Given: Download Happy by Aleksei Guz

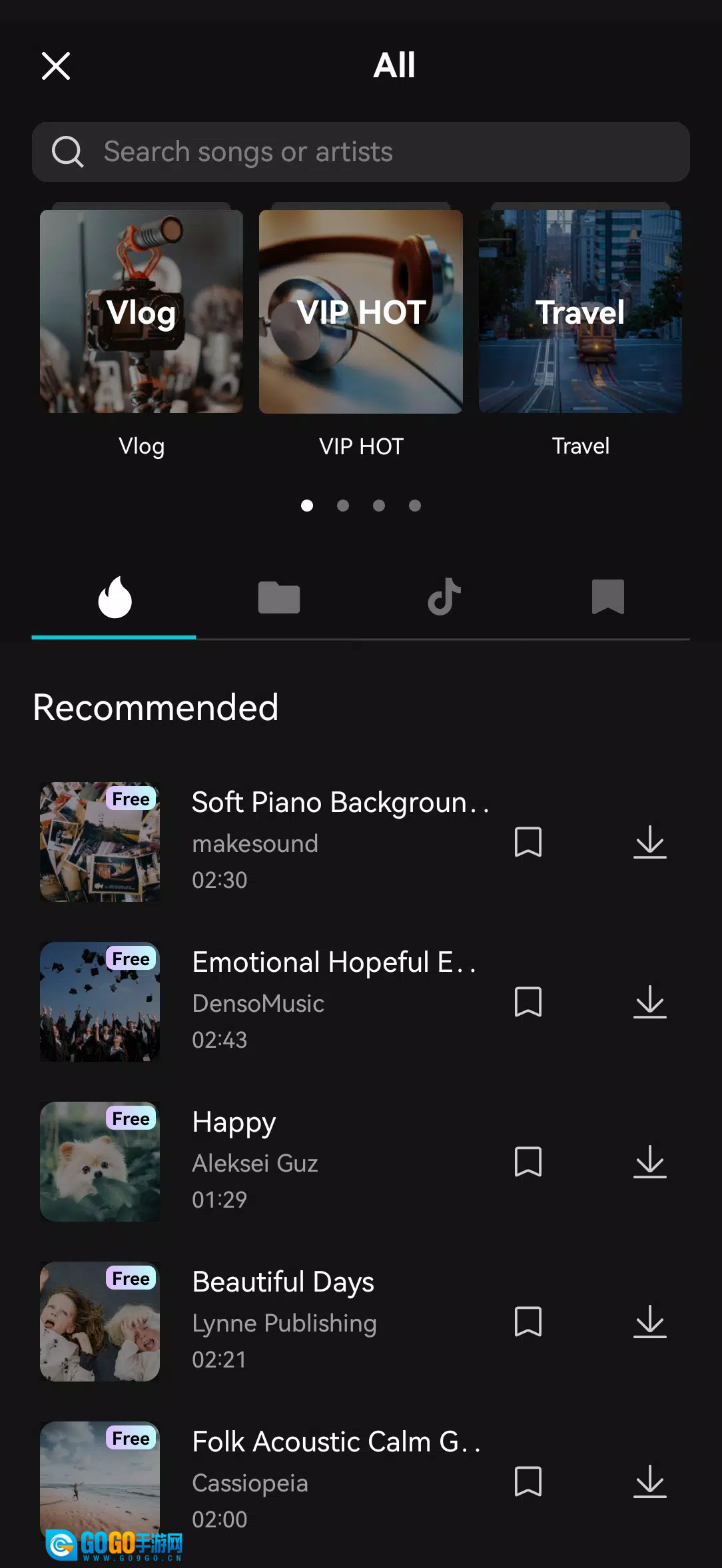Looking at the screenshot, I should pyautogui.click(x=649, y=1162).
